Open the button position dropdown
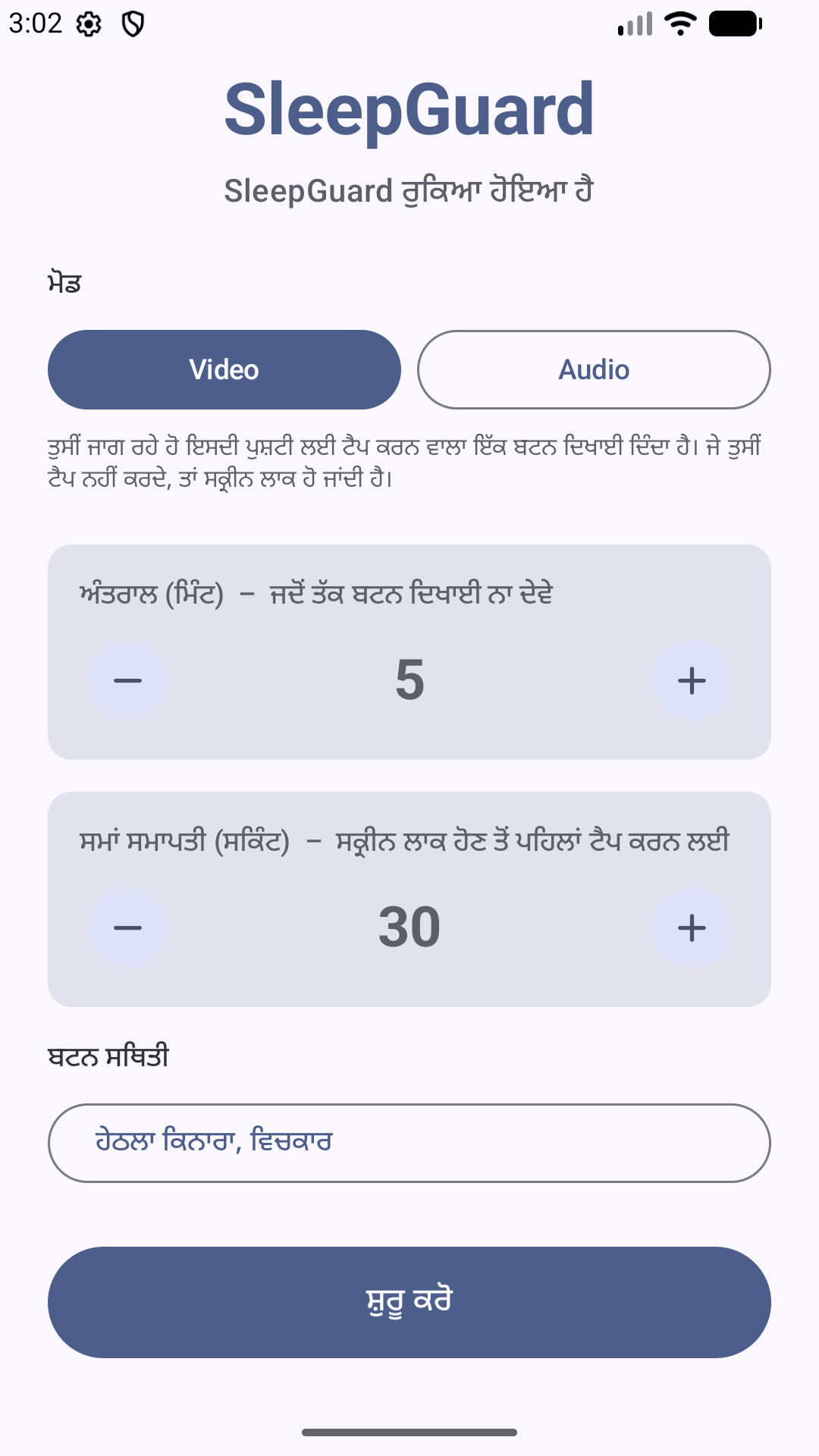 coord(409,1143)
